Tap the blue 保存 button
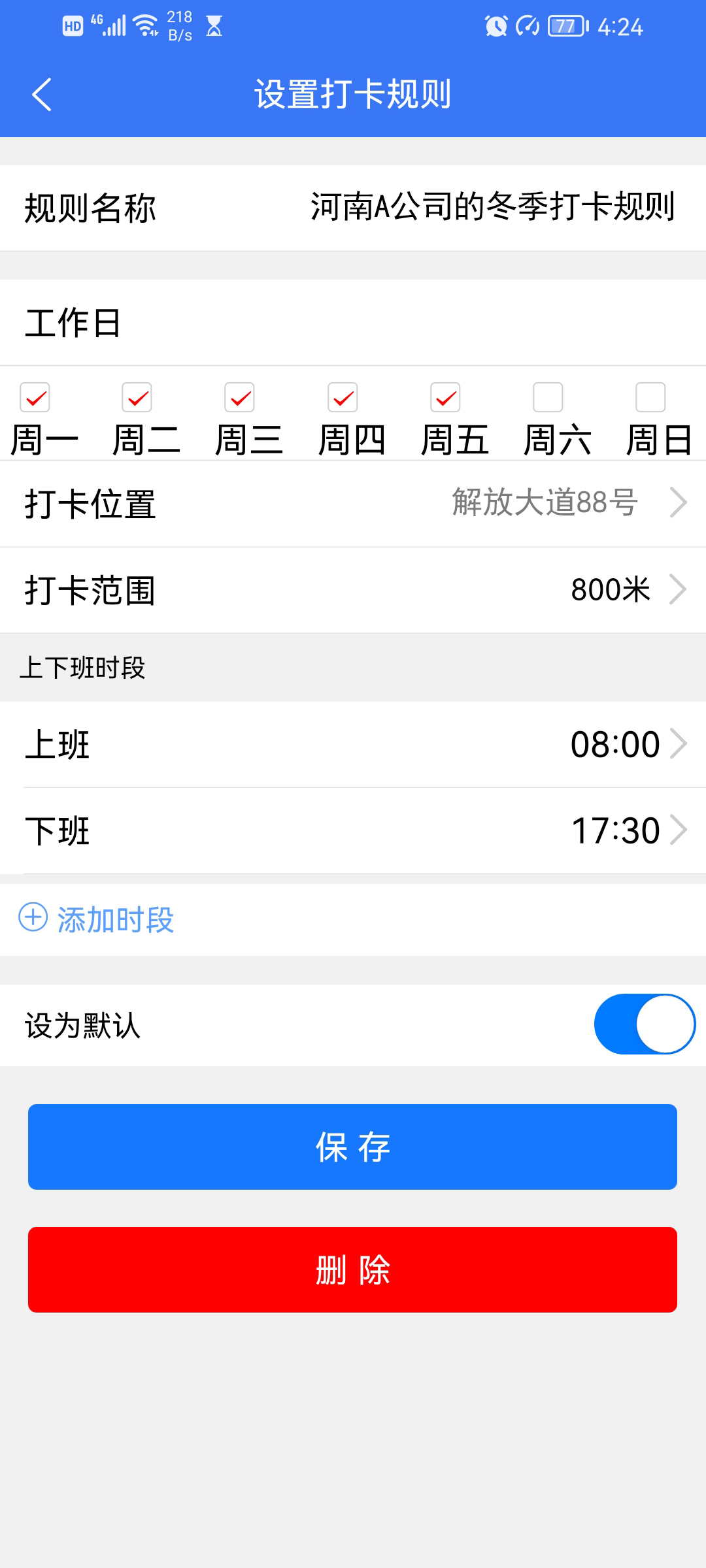706x1568 pixels. point(352,1147)
